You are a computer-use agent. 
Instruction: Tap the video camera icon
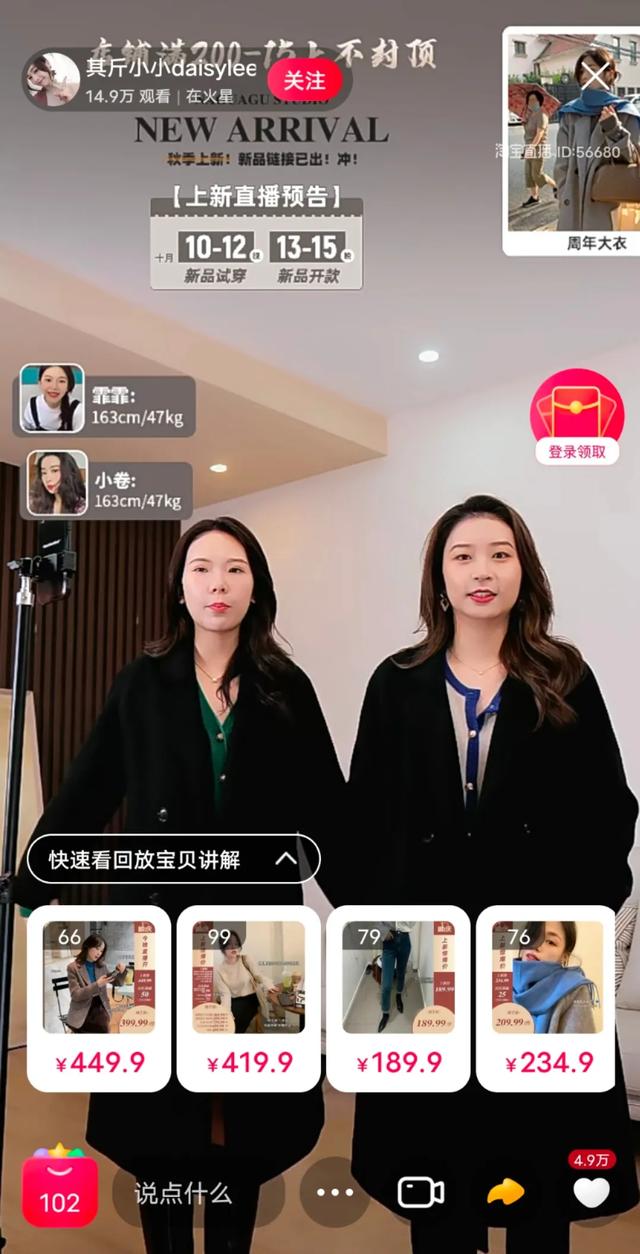[421, 1192]
